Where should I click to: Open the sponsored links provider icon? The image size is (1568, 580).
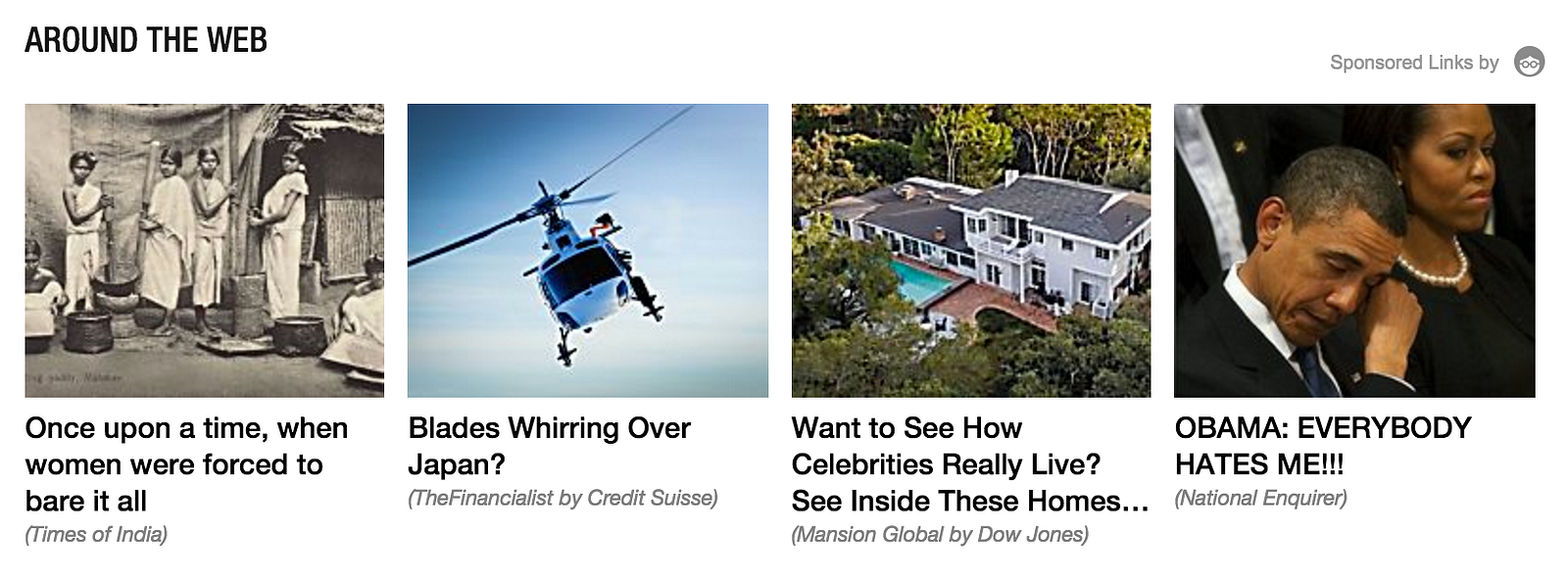1529,63
